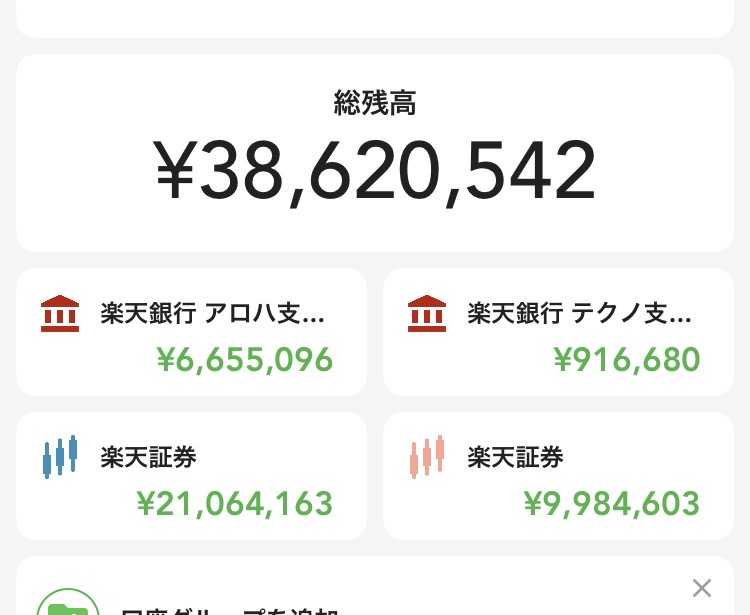Dismiss the account group banner
750x615 pixels.
click(702, 588)
